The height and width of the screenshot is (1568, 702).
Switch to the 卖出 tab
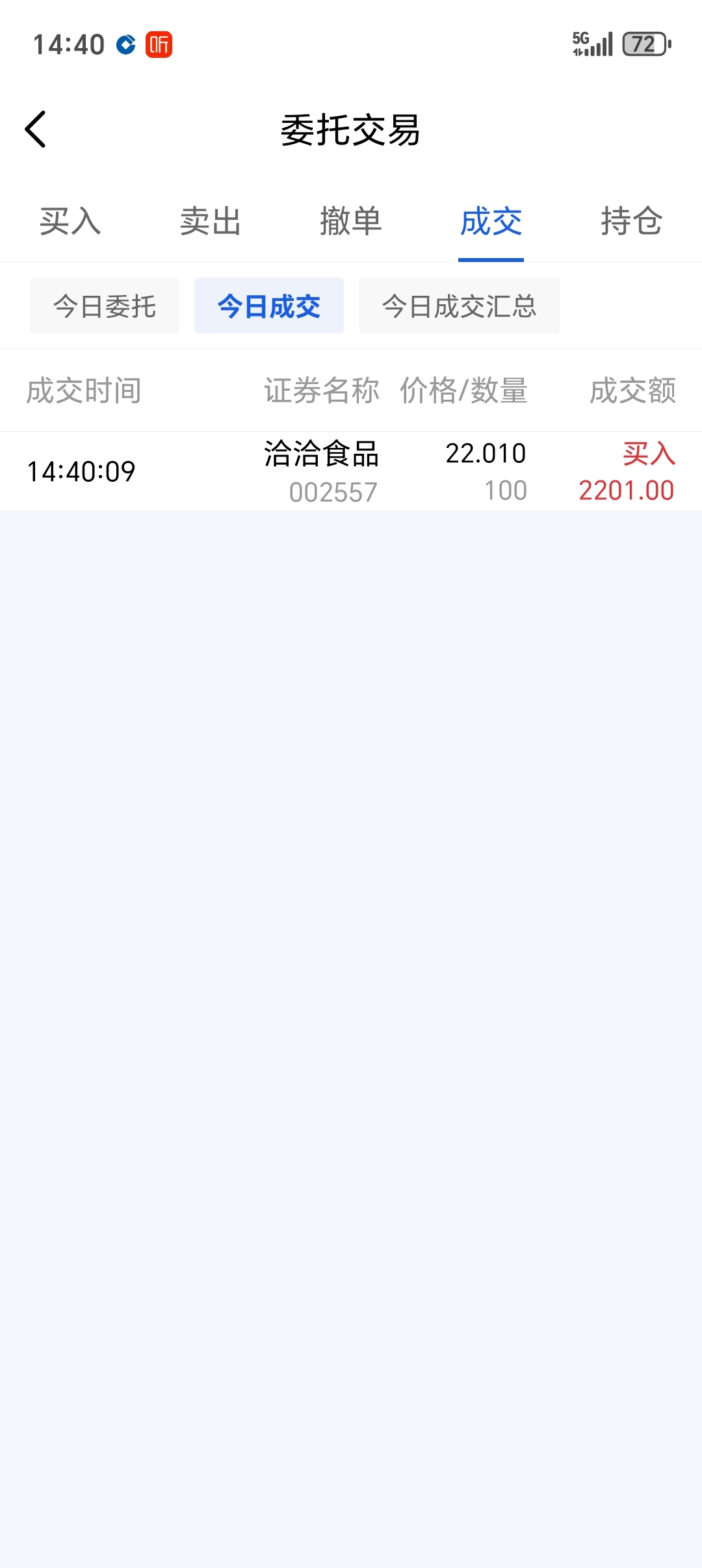[x=211, y=221]
